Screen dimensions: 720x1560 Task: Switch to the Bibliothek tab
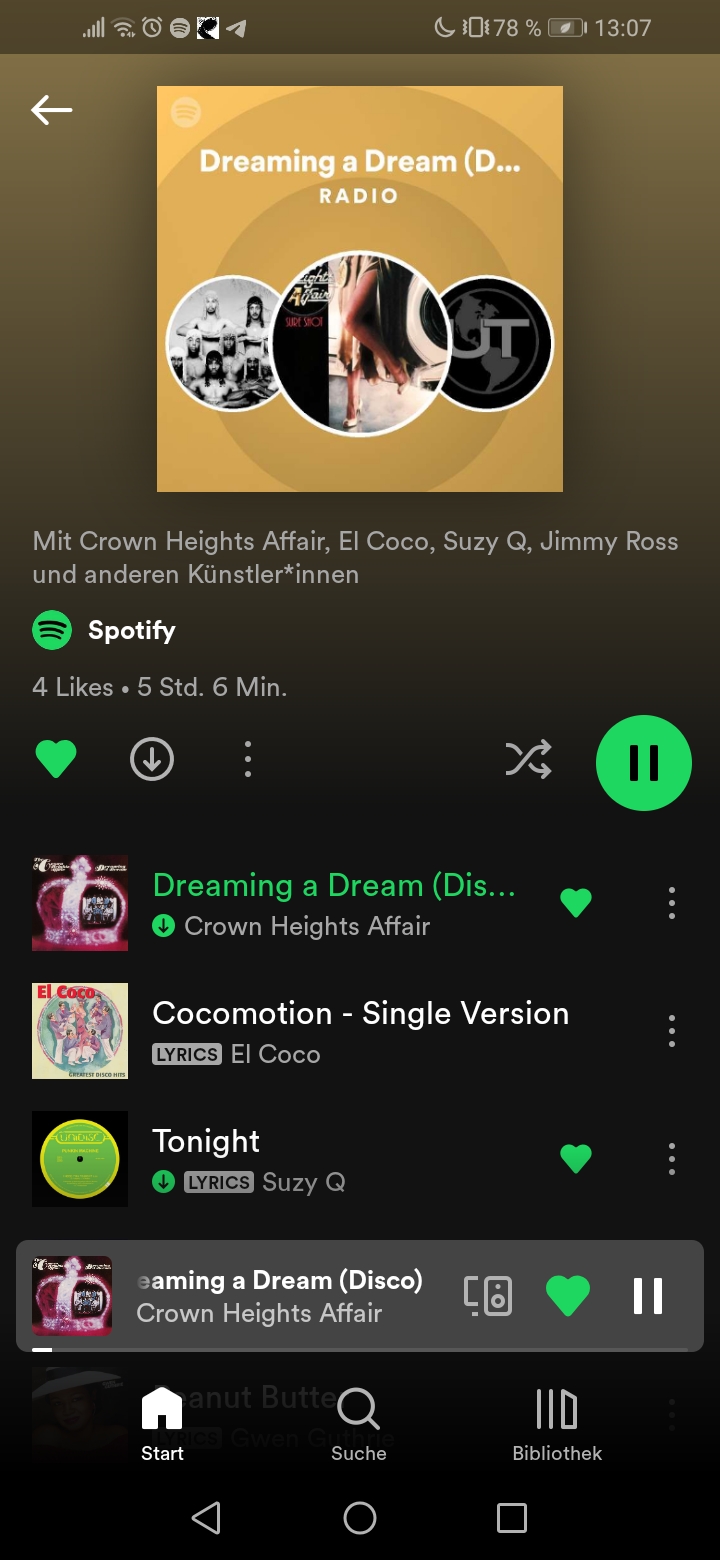point(557,1424)
